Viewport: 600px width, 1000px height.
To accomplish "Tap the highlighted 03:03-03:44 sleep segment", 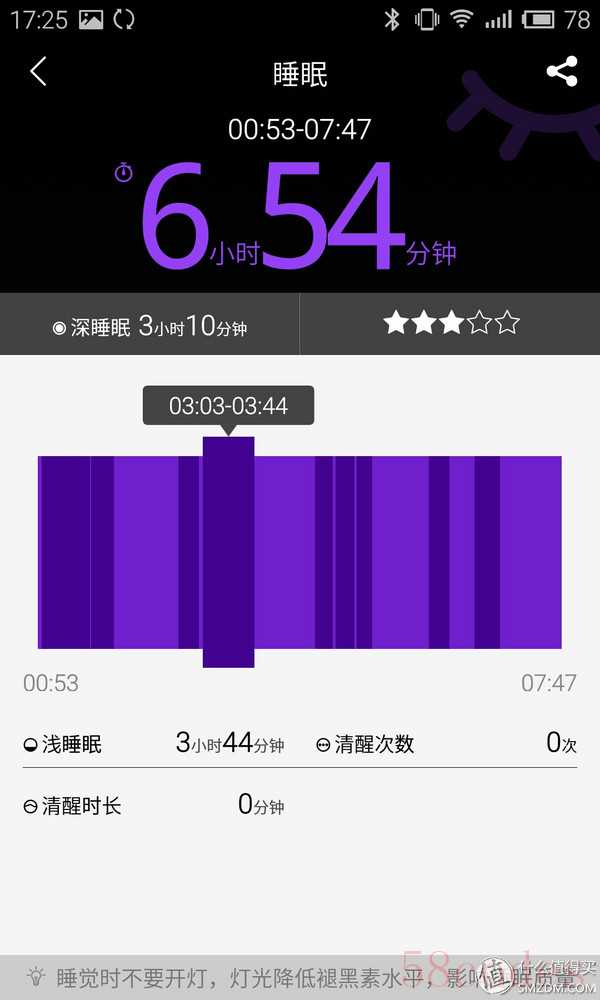I will tap(228, 552).
